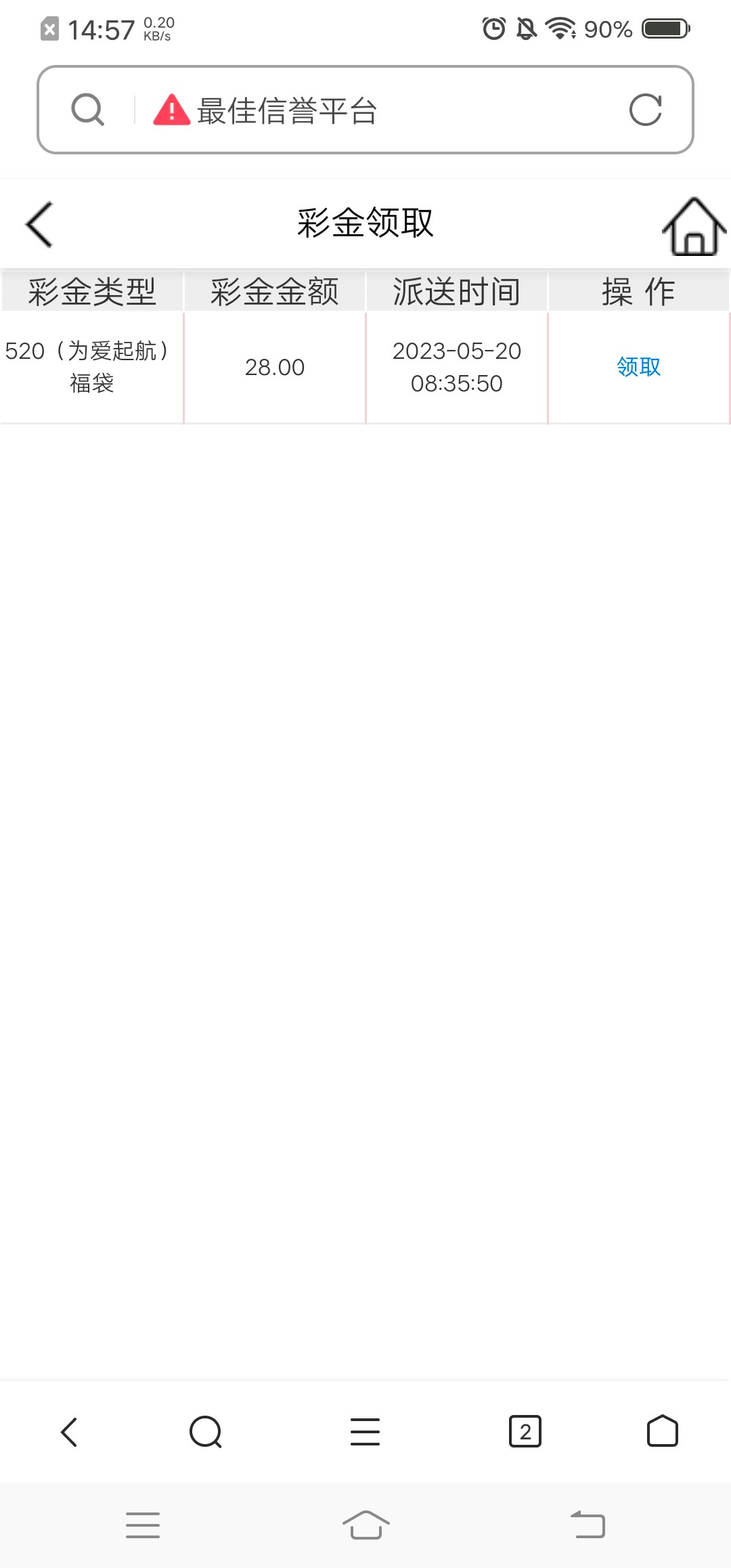Go back from the 彩金领取 page

pos(39,224)
